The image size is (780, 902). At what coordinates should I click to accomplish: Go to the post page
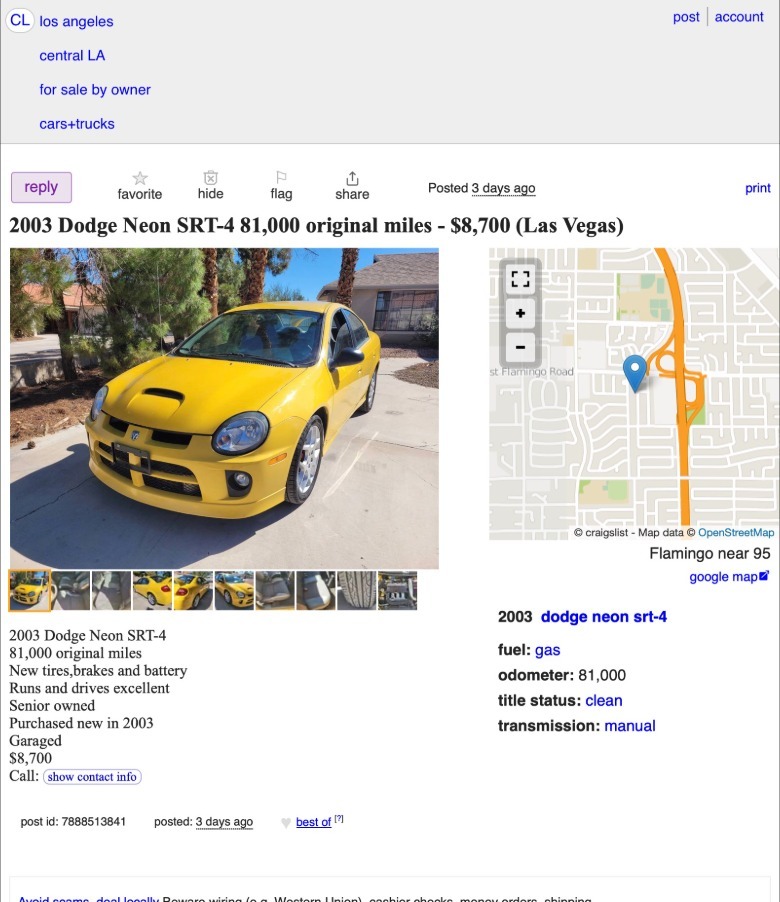coord(686,17)
